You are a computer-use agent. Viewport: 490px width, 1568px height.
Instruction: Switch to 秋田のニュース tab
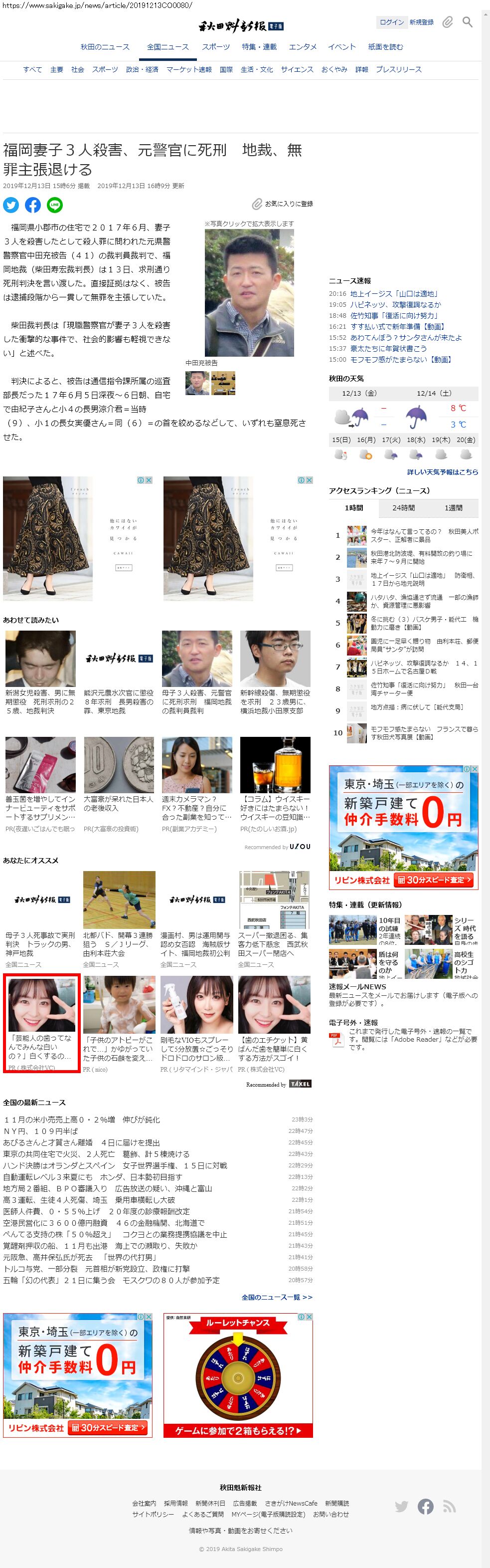point(105,47)
